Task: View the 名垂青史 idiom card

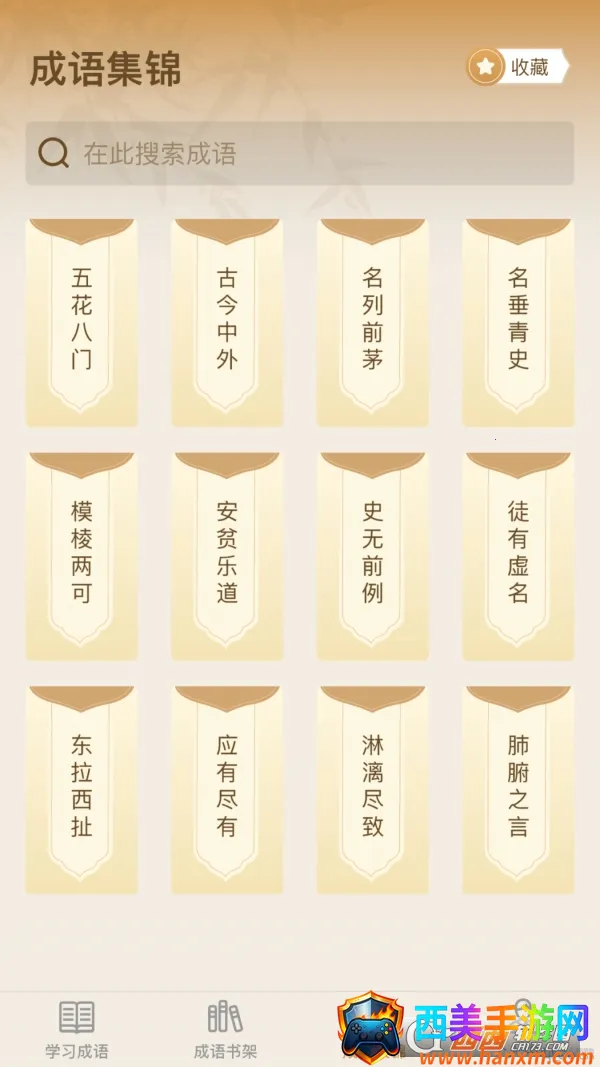Action: [x=518, y=322]
